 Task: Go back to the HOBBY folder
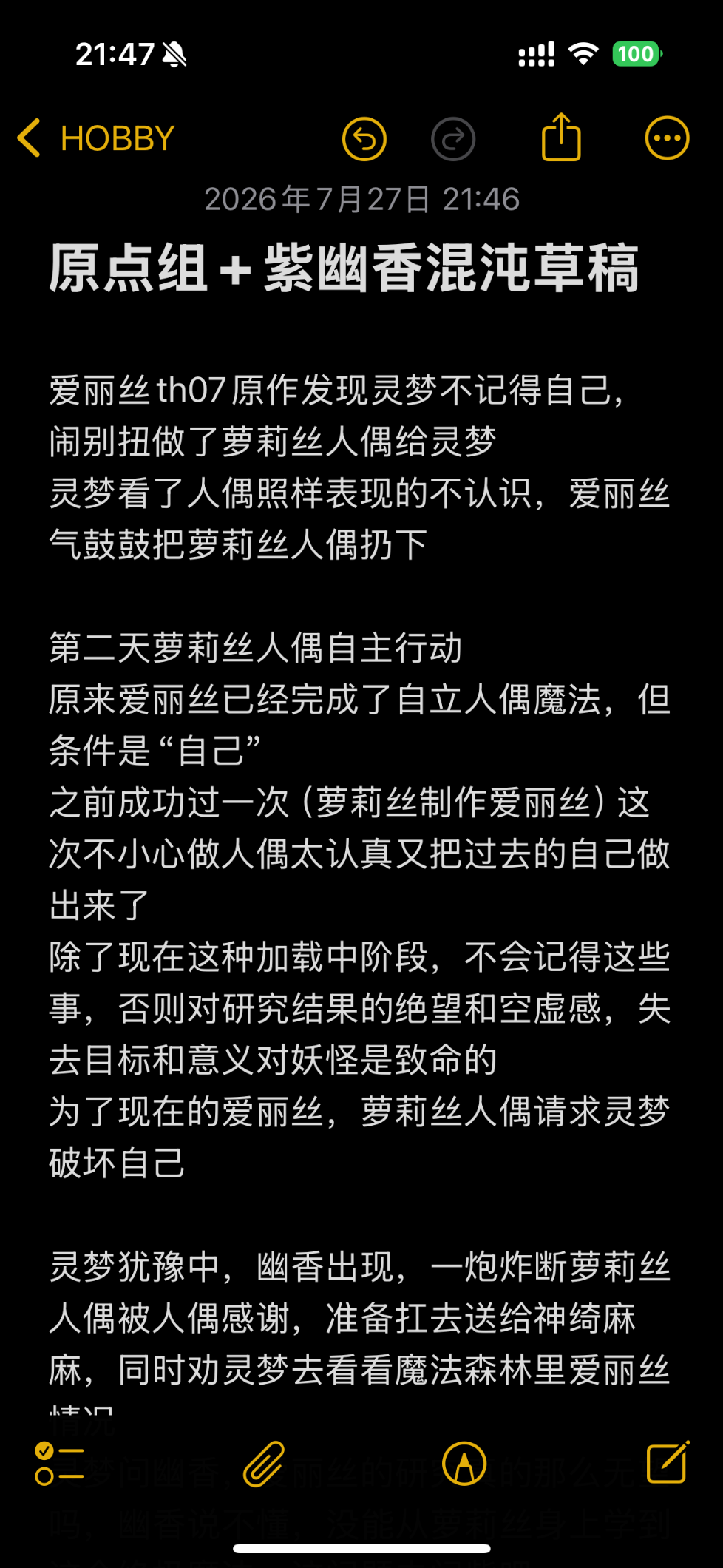point(96,138)
